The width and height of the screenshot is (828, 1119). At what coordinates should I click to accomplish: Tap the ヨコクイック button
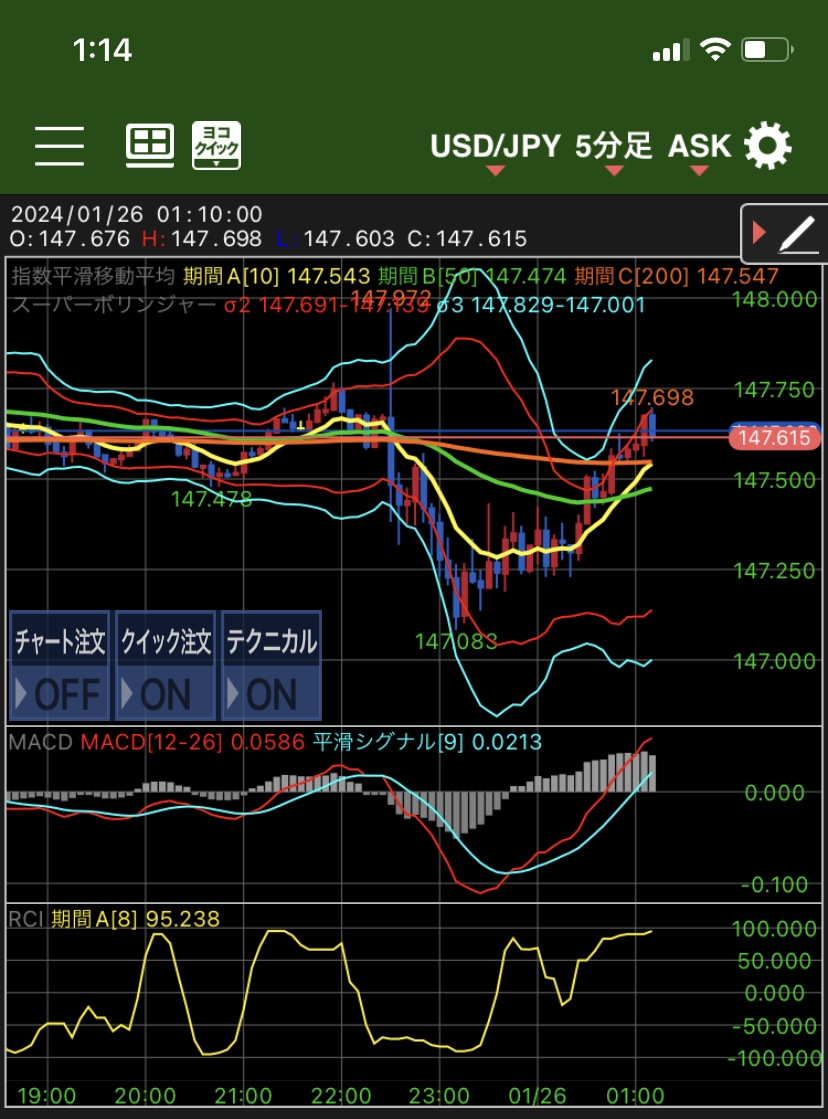click(x=217, y=146)
